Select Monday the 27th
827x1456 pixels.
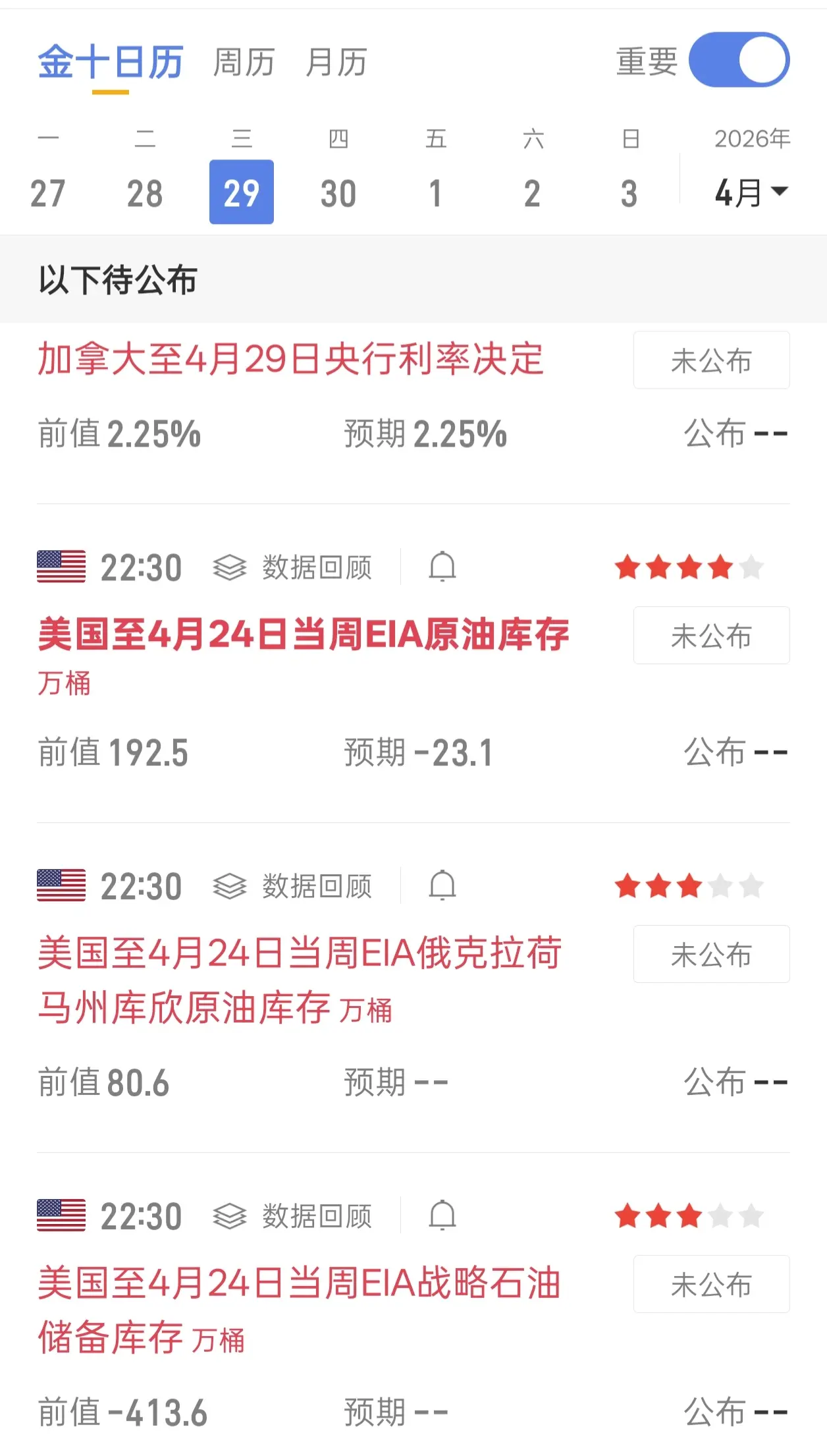(x=48, y=192)
